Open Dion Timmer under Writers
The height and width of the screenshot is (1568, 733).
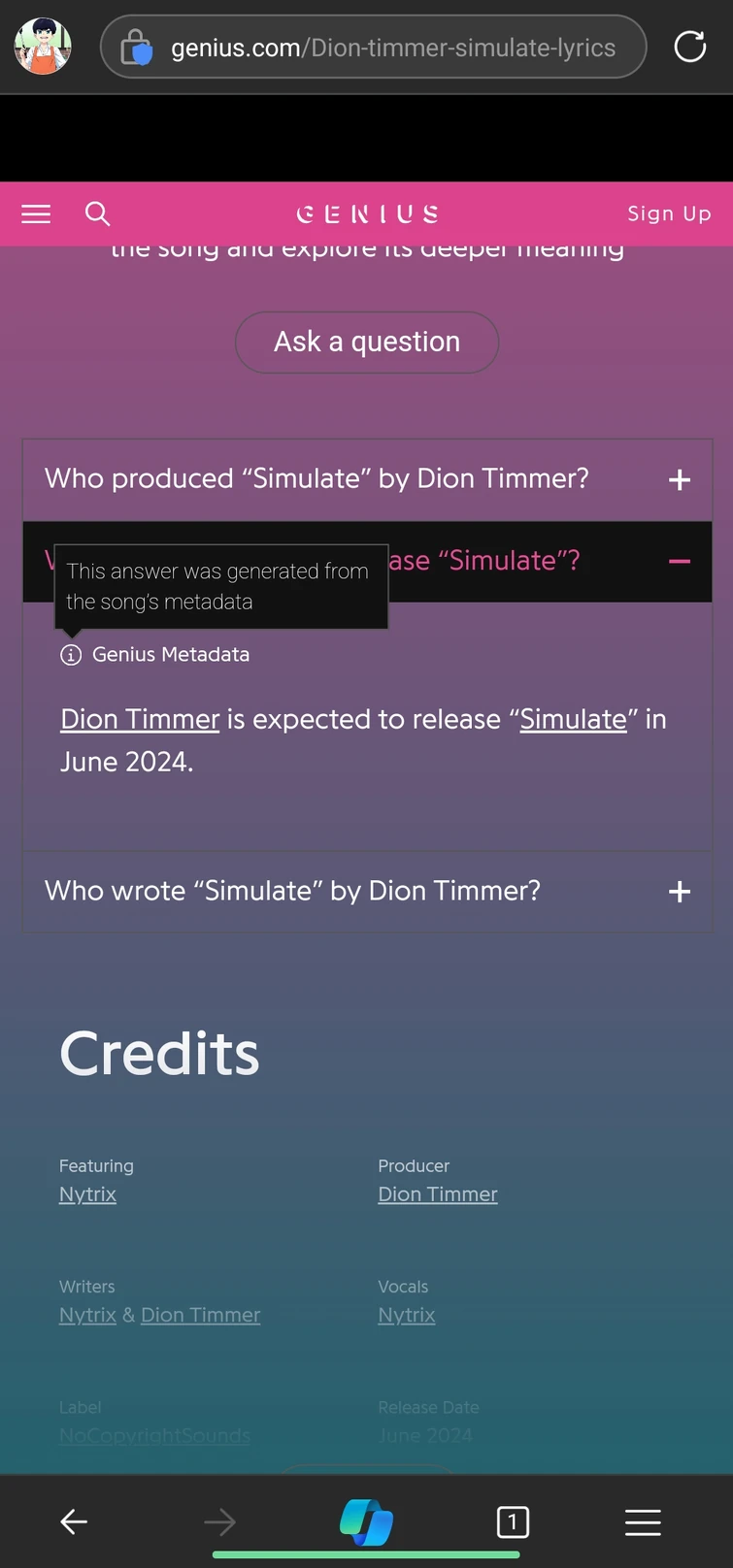[201, 1315]
